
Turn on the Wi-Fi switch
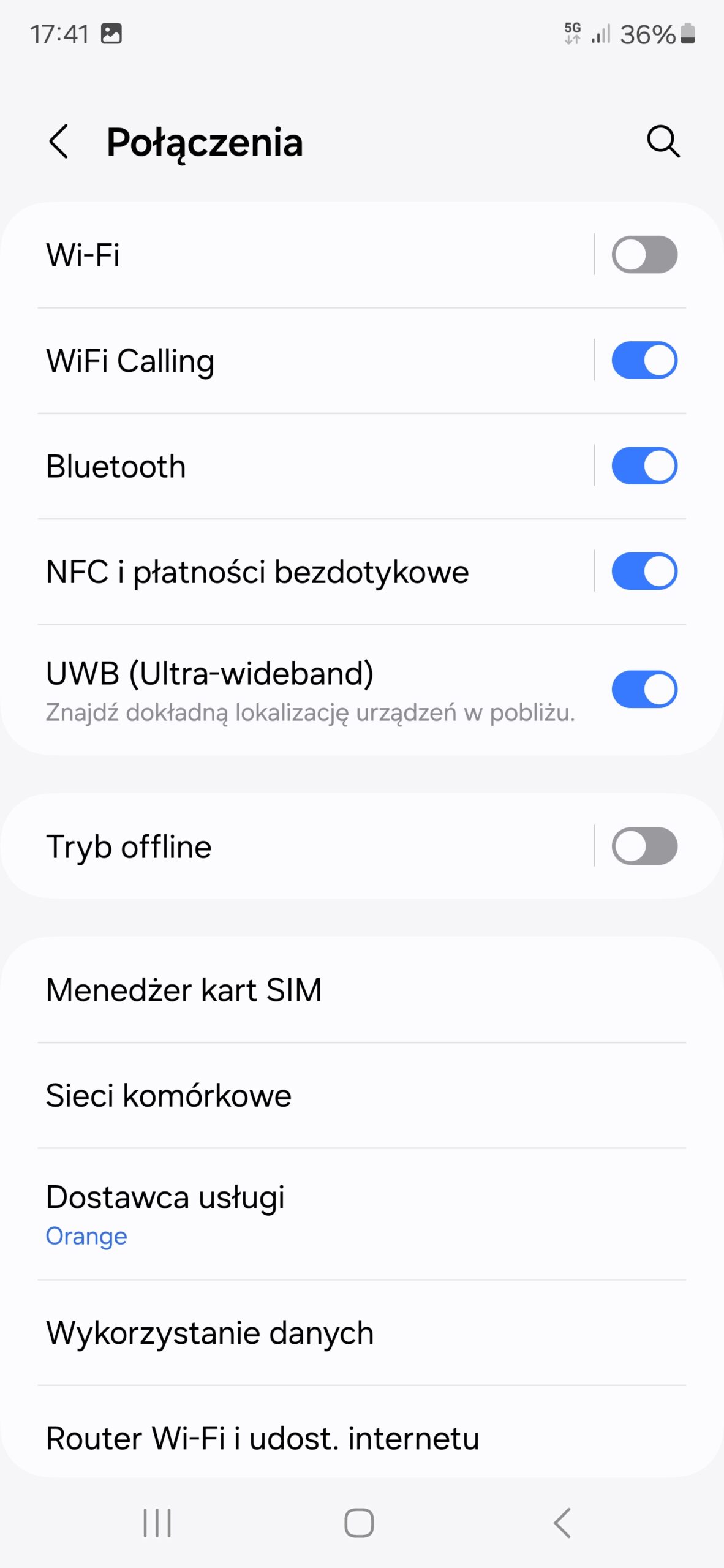click(x=644, y=255)
